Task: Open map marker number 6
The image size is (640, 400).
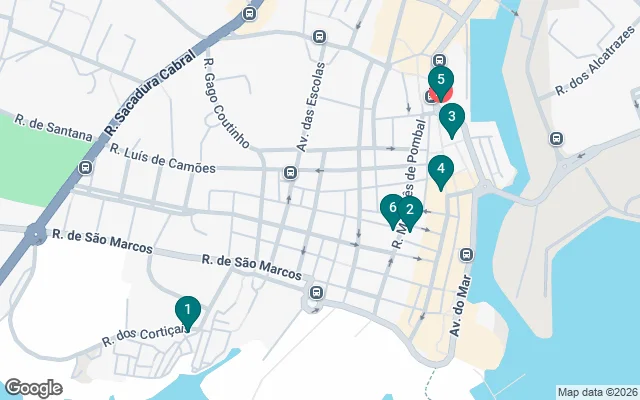Action: pos(391,208)
